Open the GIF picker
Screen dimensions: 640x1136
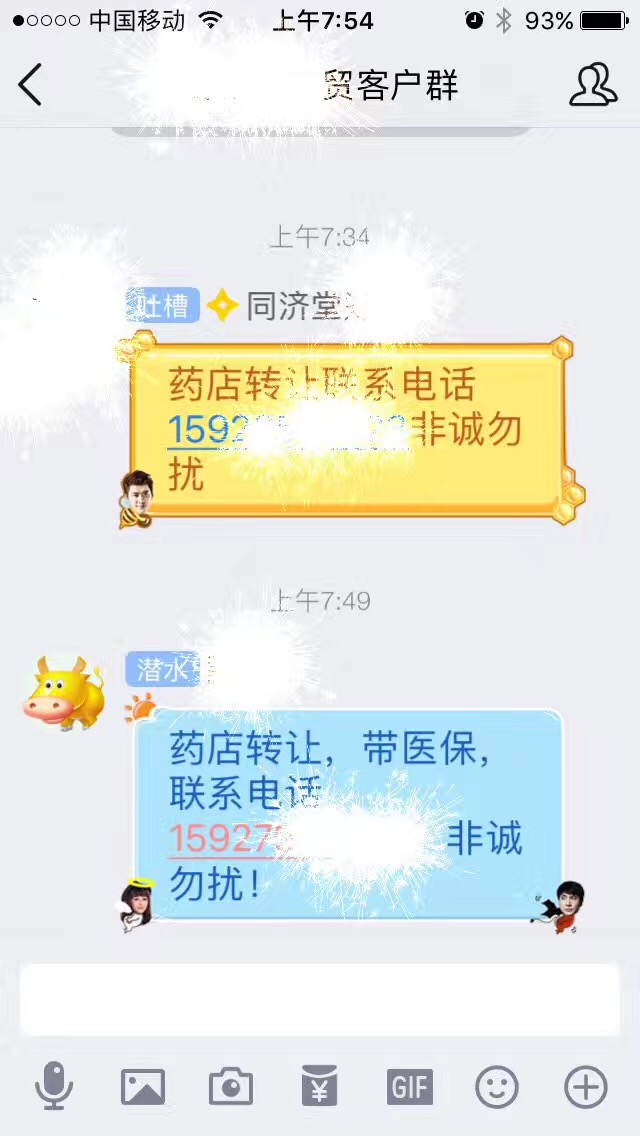coord(410,1086)
